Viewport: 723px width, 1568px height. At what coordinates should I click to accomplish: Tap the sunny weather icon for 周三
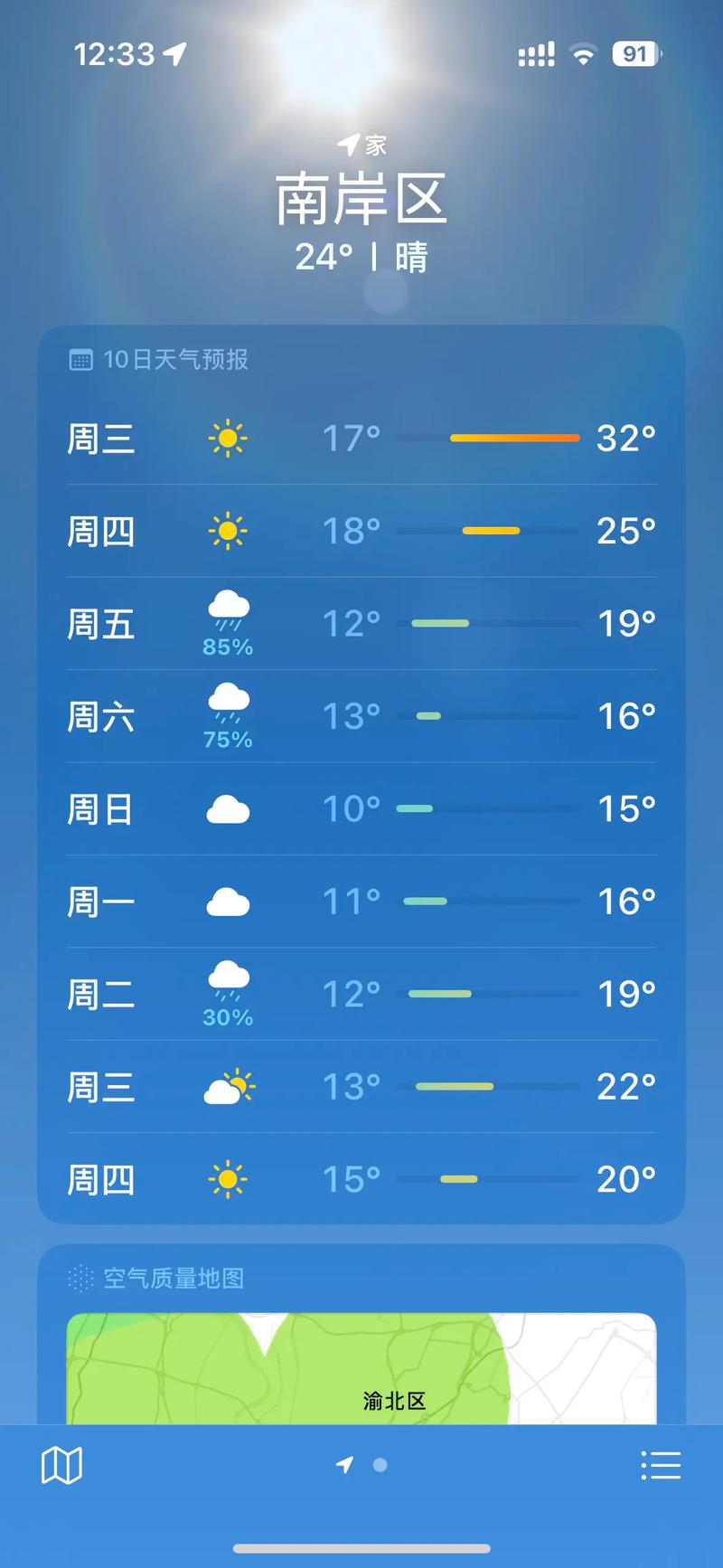click(x=228, y=439)
